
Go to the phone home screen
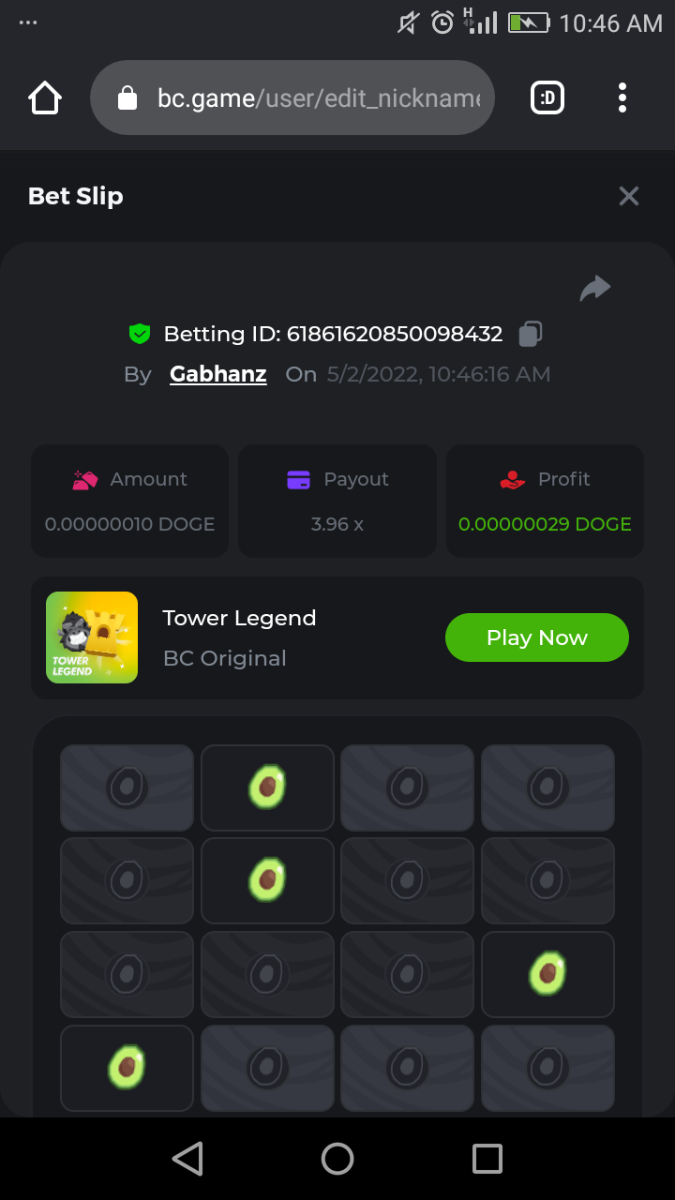(x=338, y=1158)
